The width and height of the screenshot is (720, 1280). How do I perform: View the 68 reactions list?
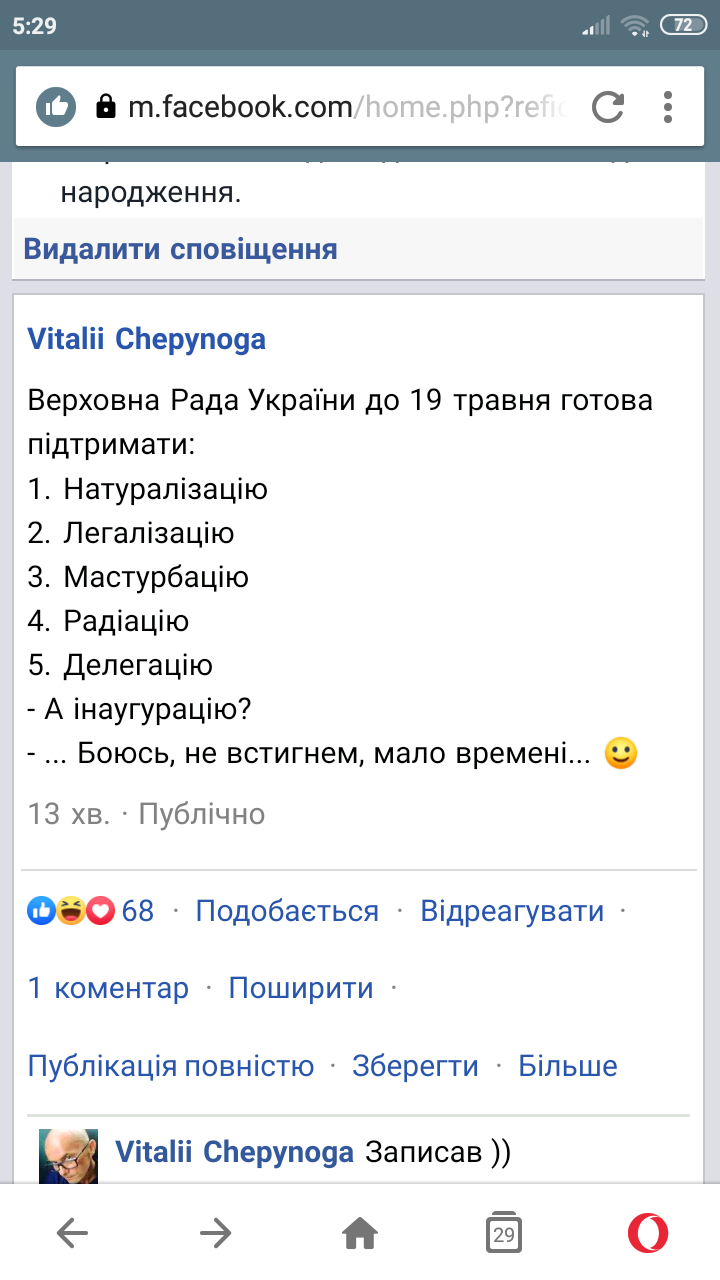[92, 911]
